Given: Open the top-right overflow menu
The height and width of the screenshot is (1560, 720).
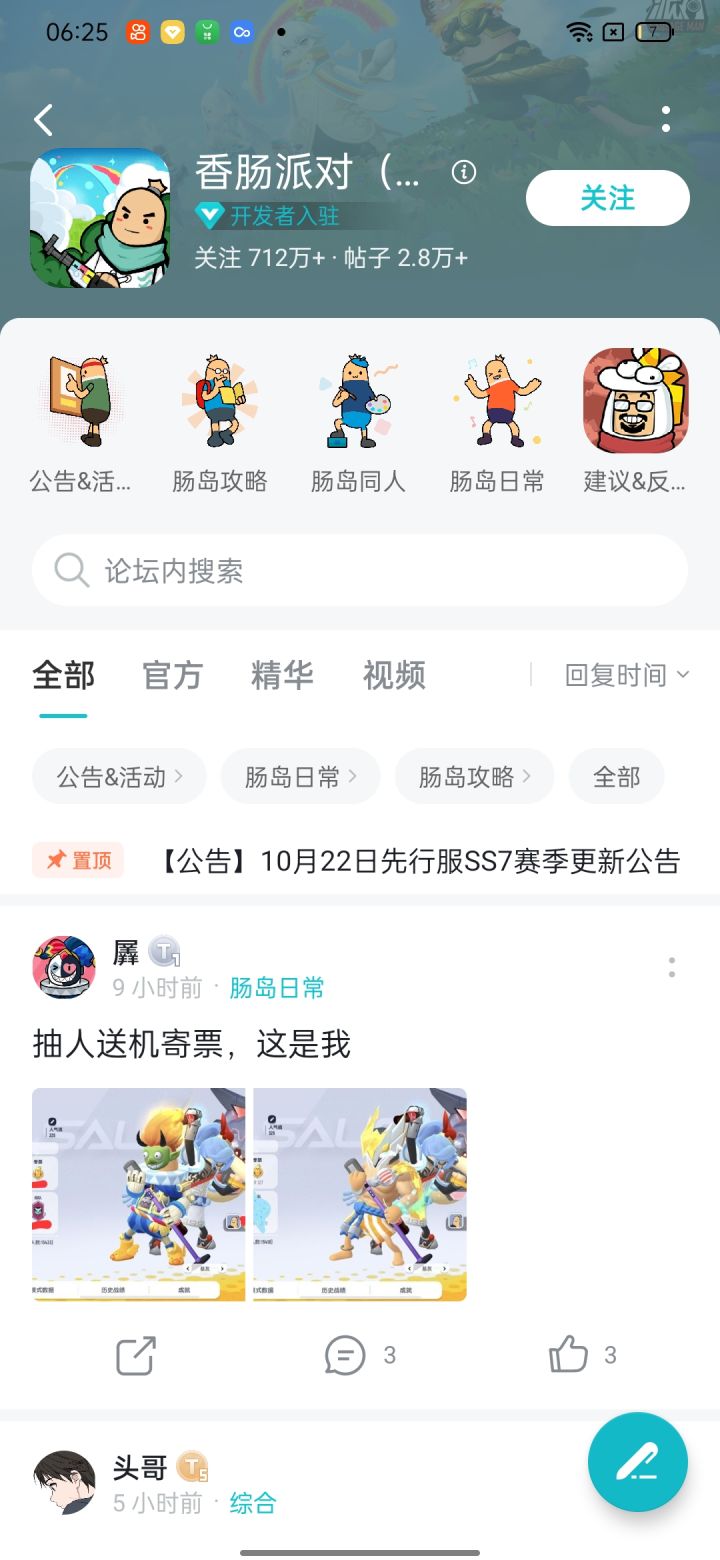Looking at the screenshot, I should [666, 121].
